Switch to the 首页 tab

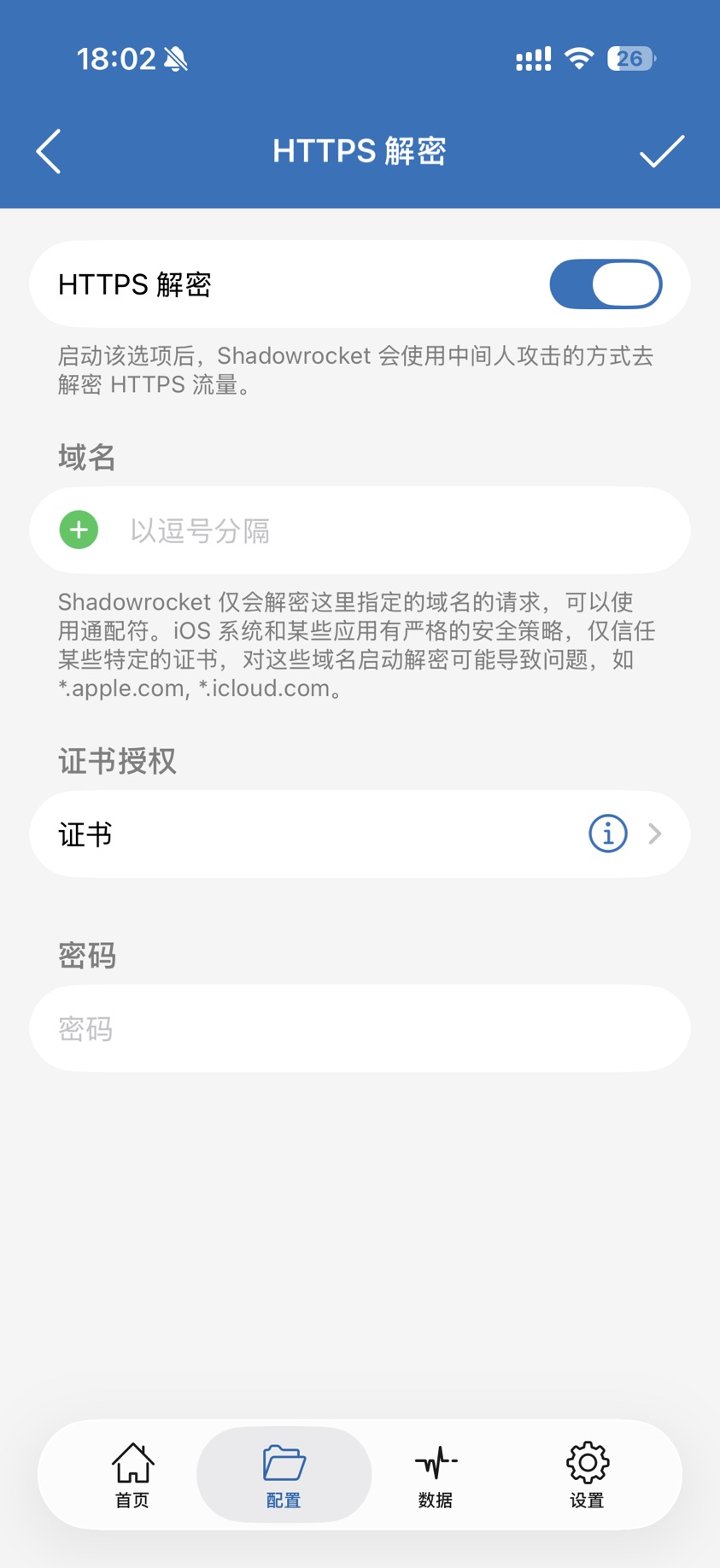click(132, 1475)
